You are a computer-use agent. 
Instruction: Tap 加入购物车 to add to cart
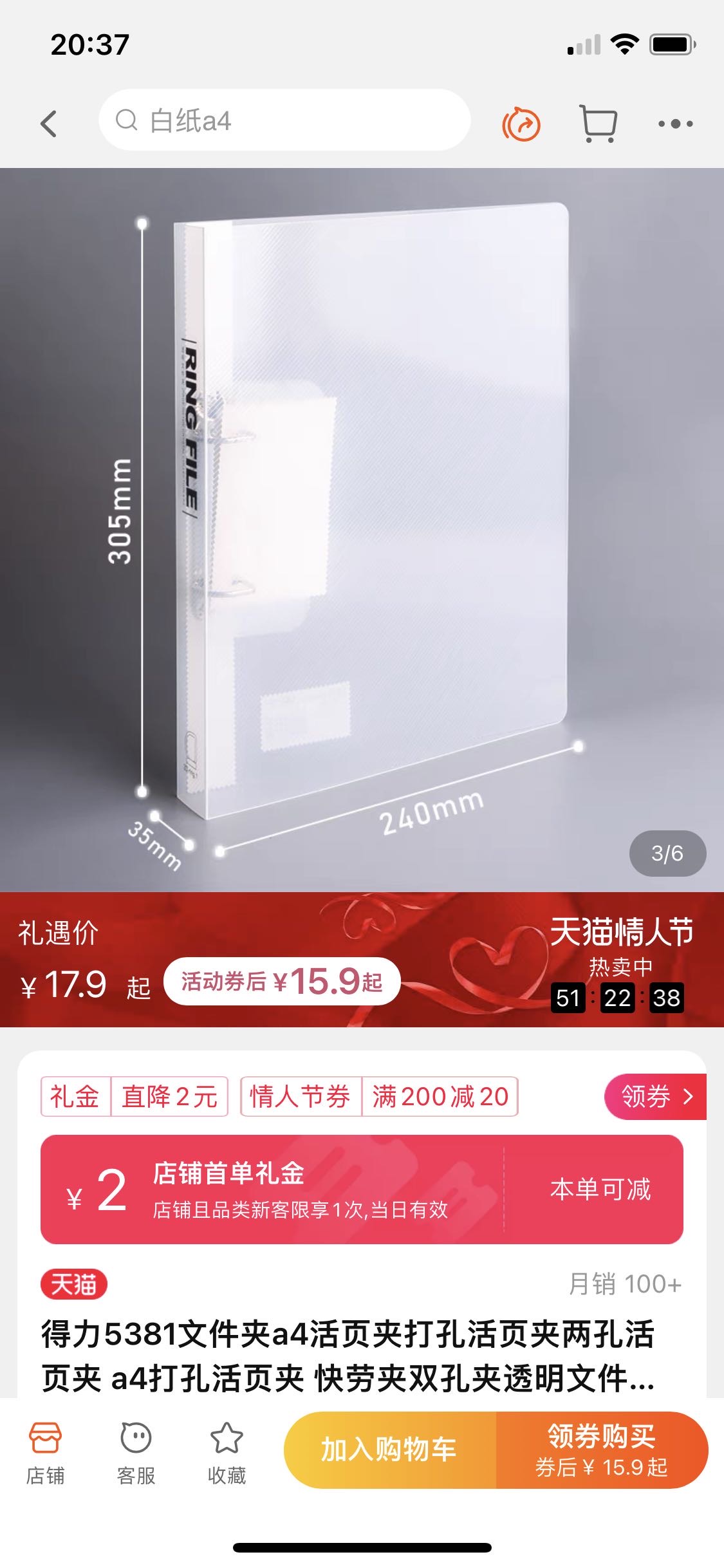[389, 1450]
